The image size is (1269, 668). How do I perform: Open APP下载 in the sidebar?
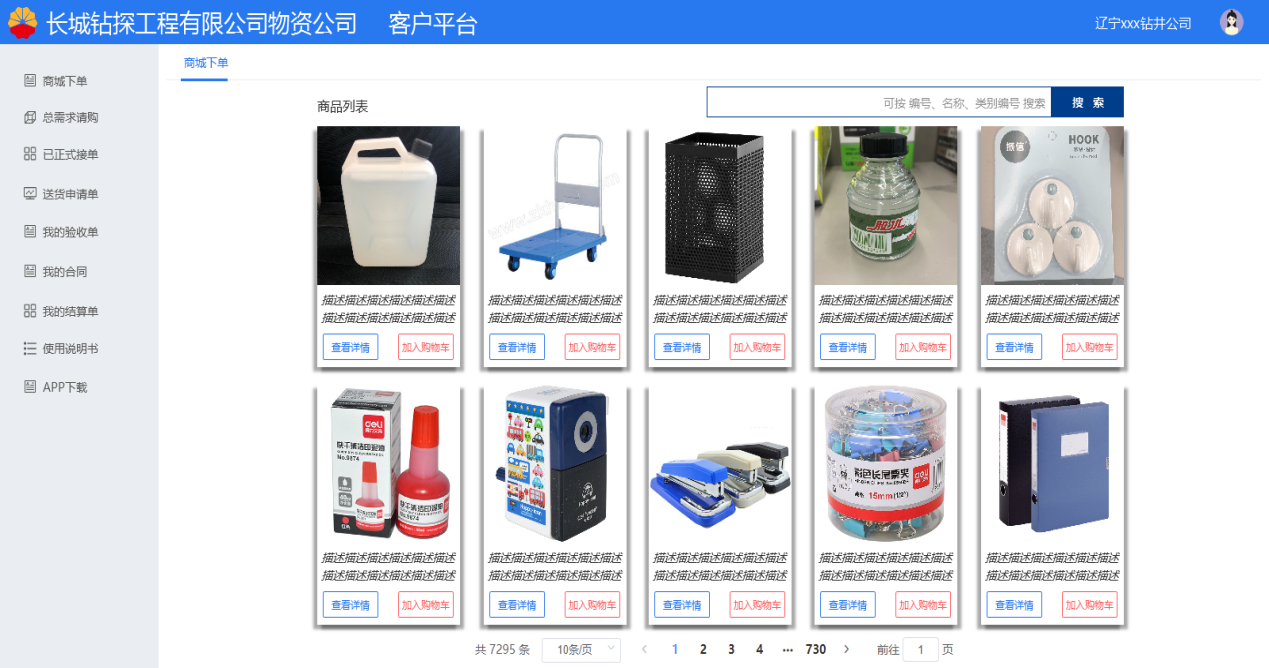click(64, 387)
